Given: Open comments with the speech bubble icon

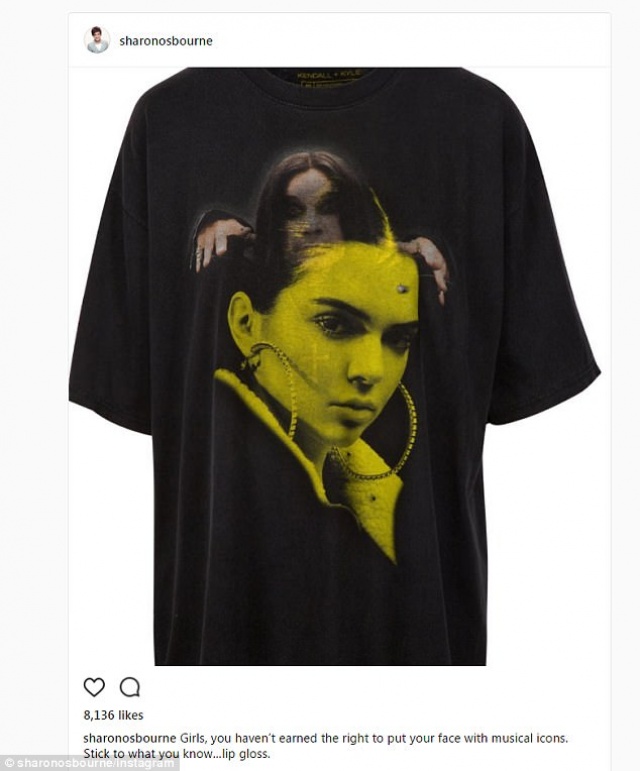Looking at the screenshot, I should 129,687.
